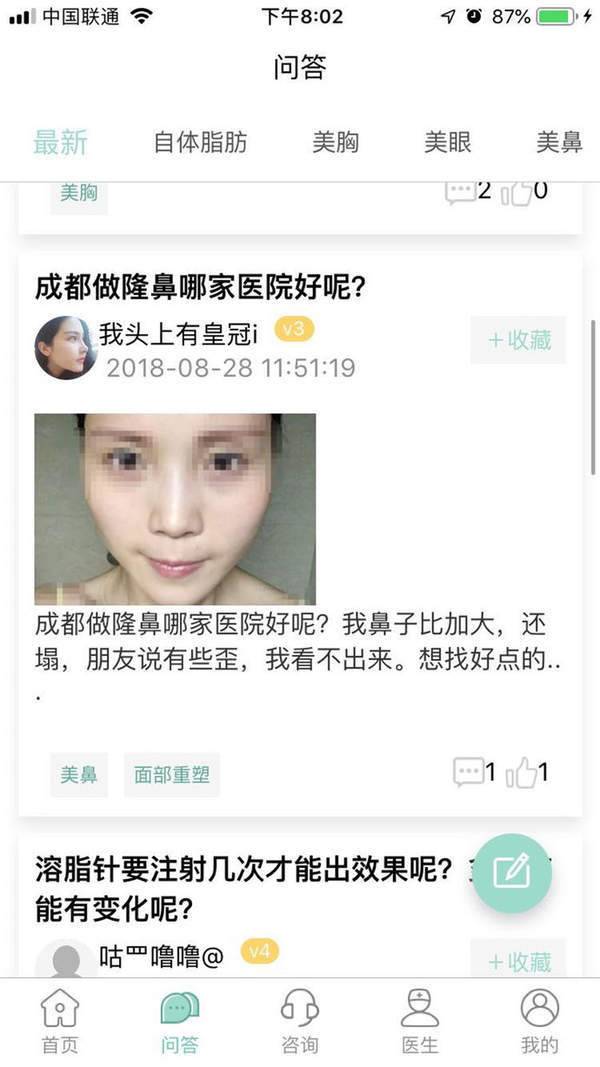Image resolution: width=600 pixels, height=1067 pixels.
Task: Open the 我的 profile tab
Action: (539, 1020)
